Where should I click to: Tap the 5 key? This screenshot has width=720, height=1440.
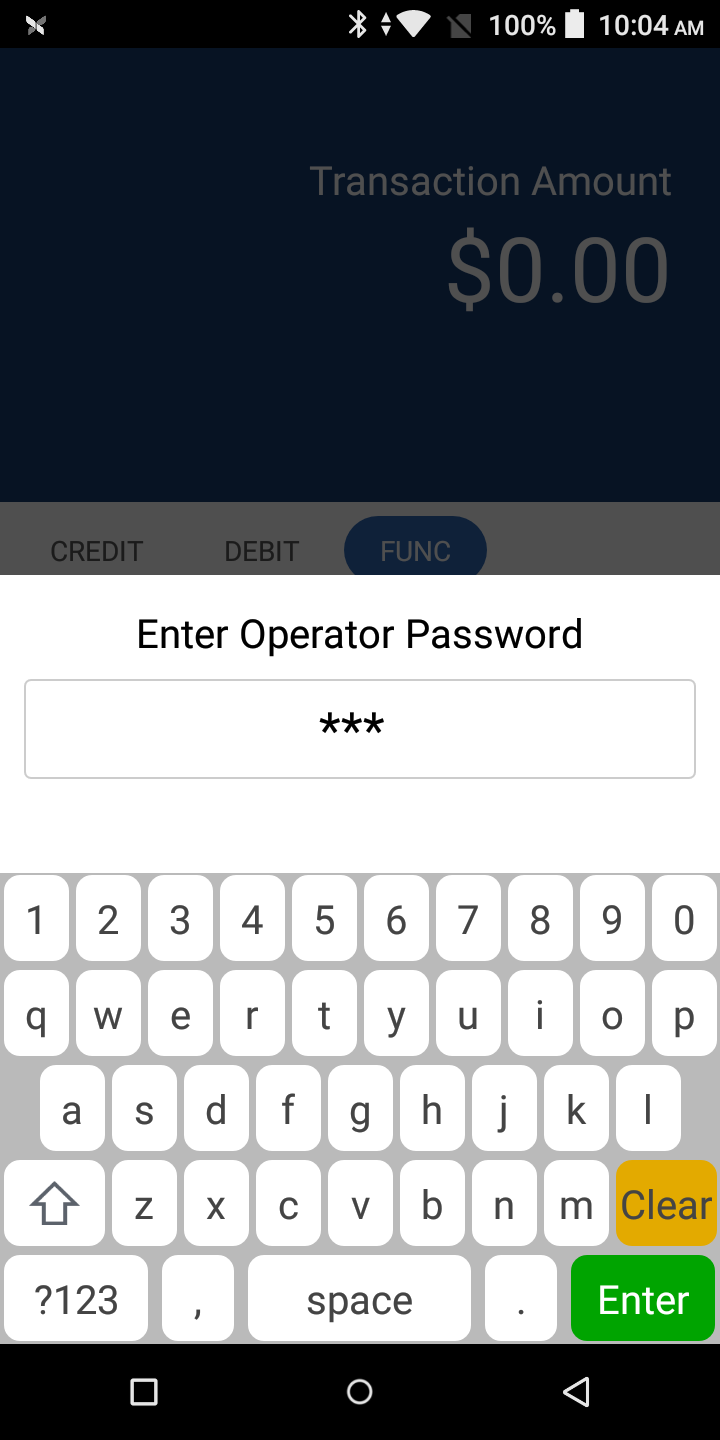coord(324,918)
